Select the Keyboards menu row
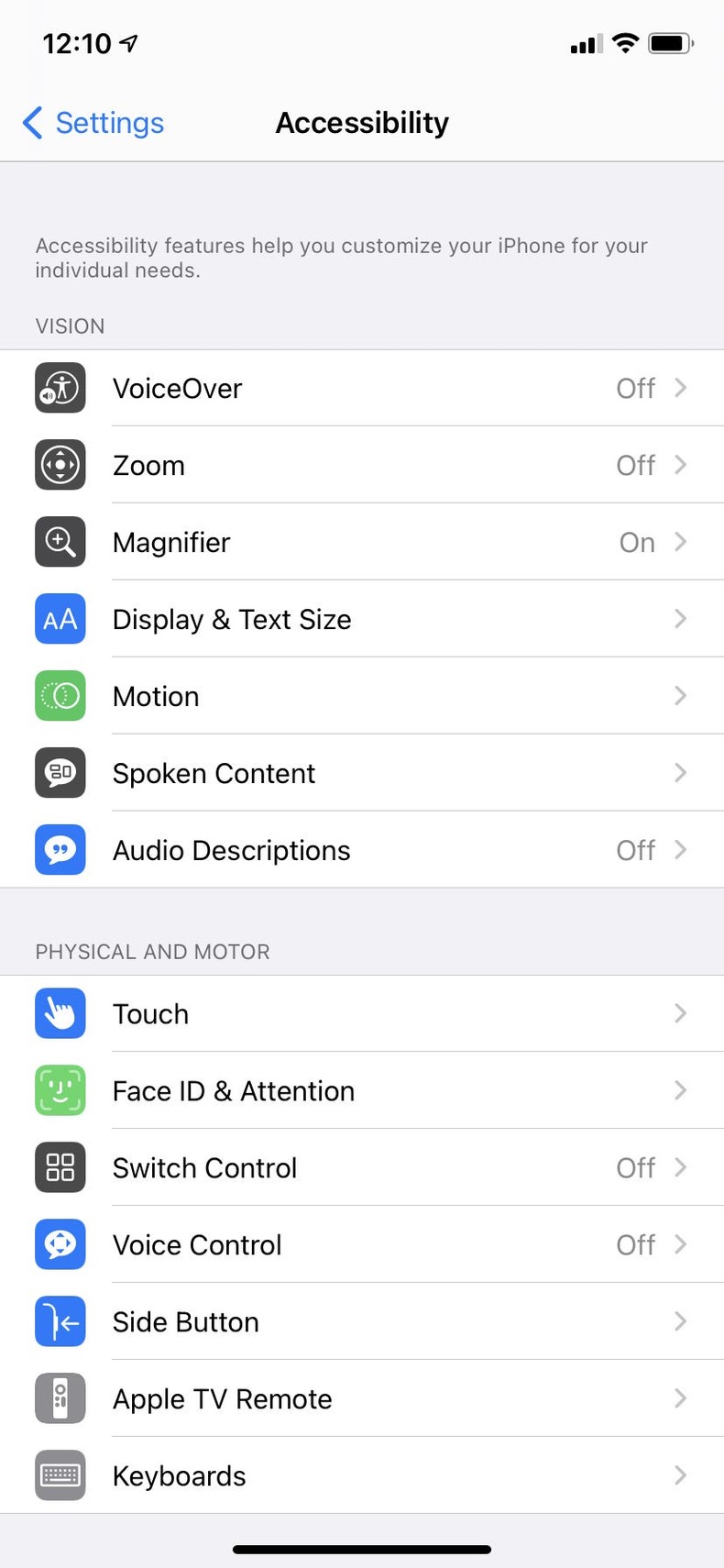 pyautogui.click(x=362, y=1475)
